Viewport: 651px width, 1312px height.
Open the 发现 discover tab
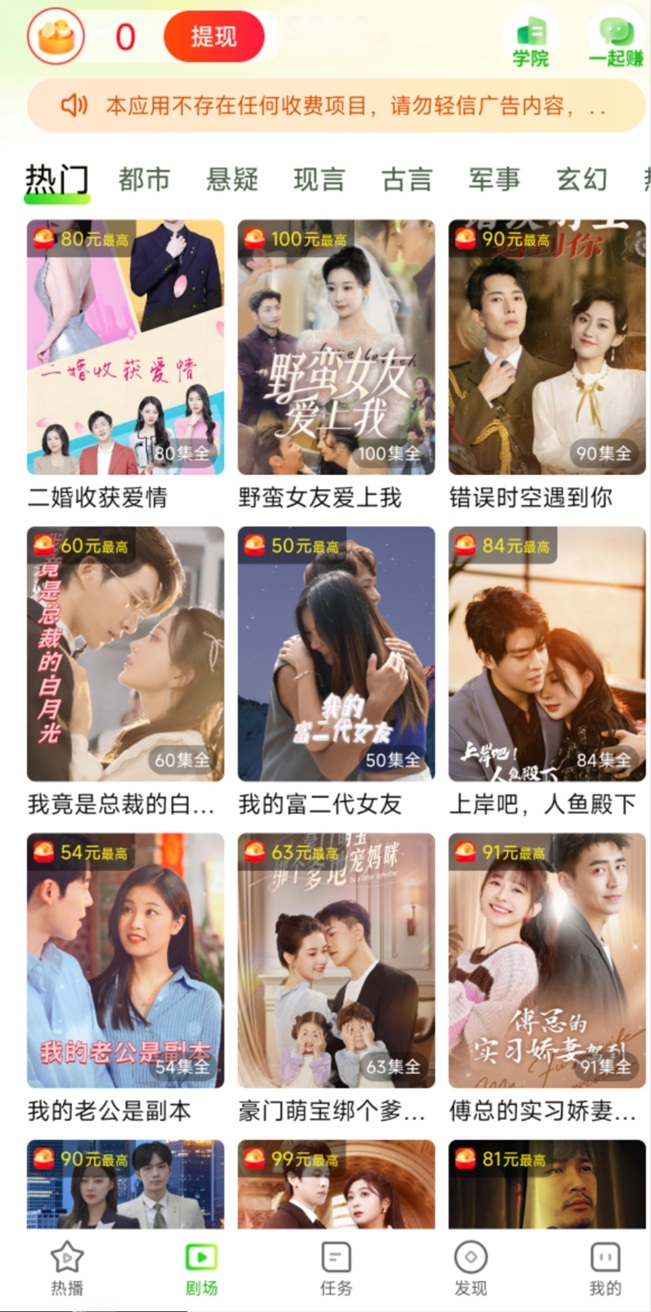(x=470, y=1268)
